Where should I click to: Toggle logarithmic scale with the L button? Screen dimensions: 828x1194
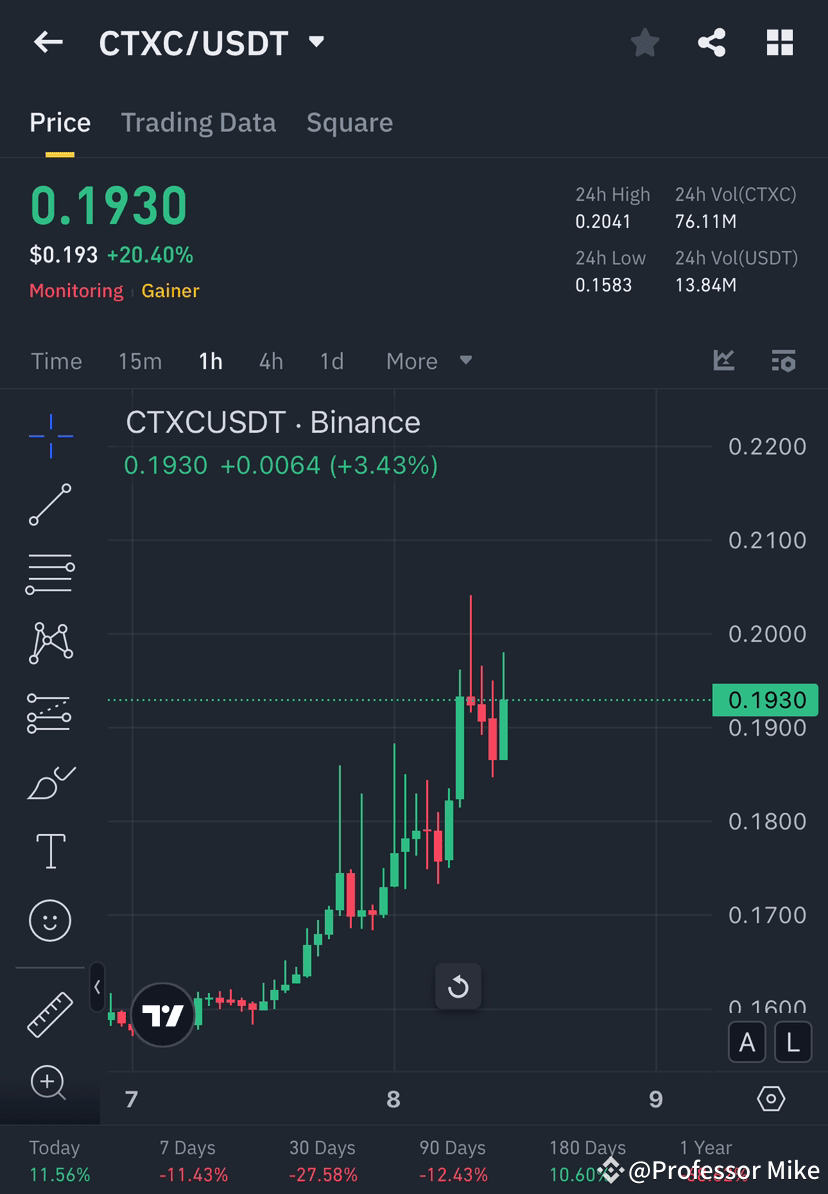coord(792,1042)
